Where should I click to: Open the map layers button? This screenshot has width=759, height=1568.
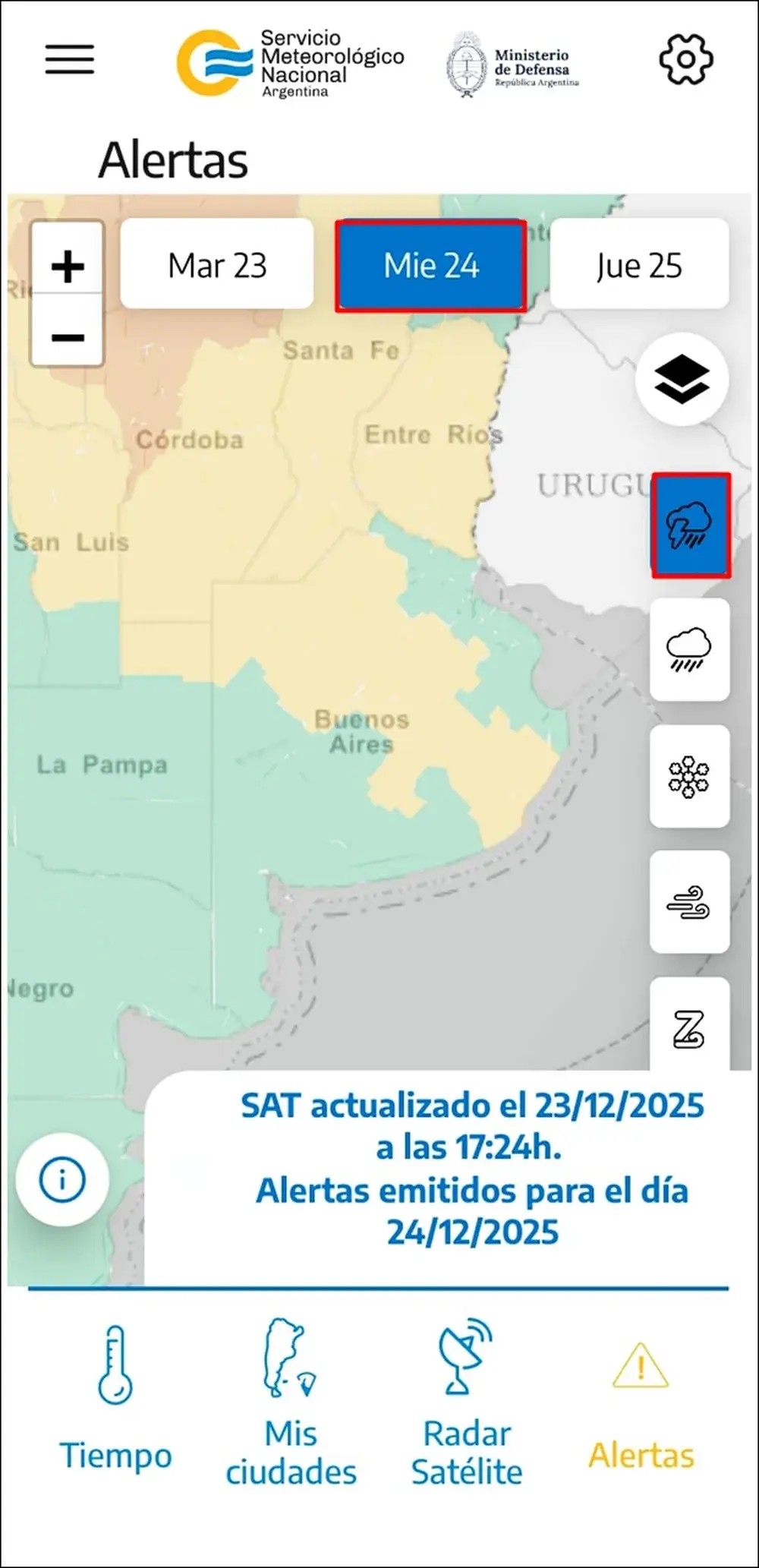pyautogui.click(x=682, y=379)
